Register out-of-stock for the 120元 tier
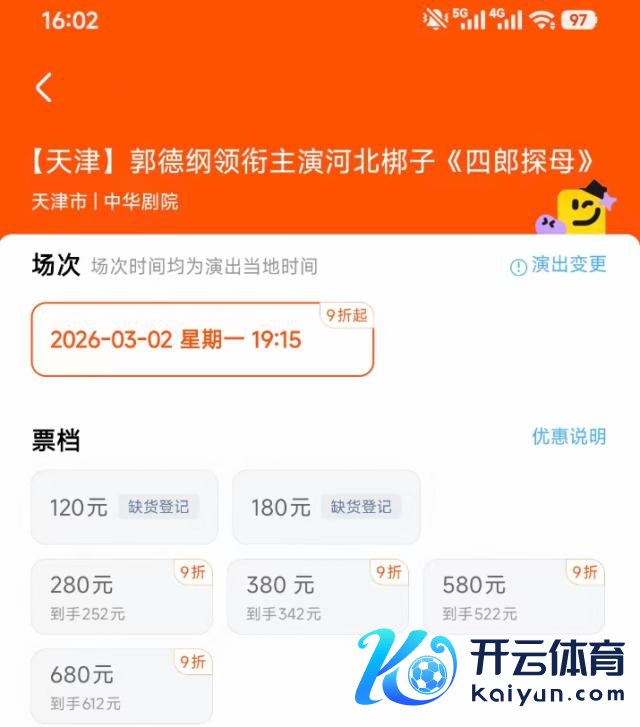 pyautogui.click(x=158, y=506)
